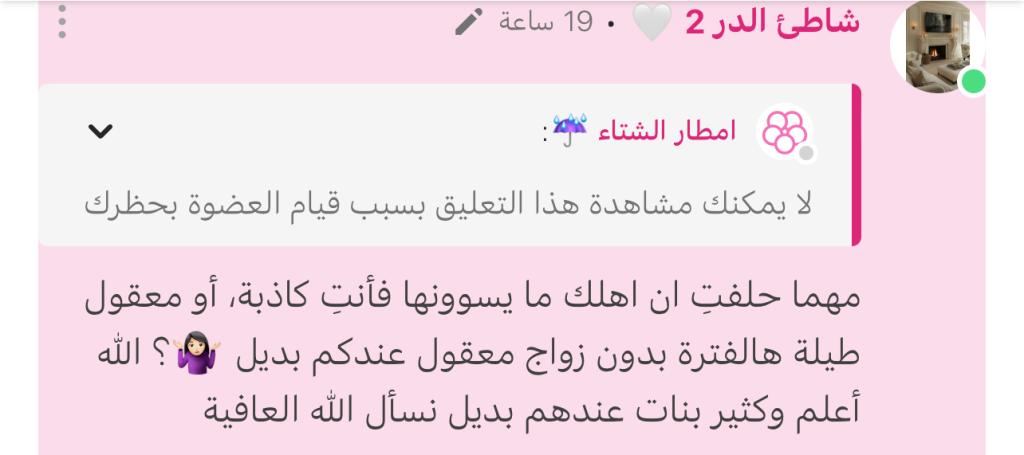Screen dimensions: 1024x455
Task: Open the username شاطئ الدر 2
Action: [x=772, y=22]
